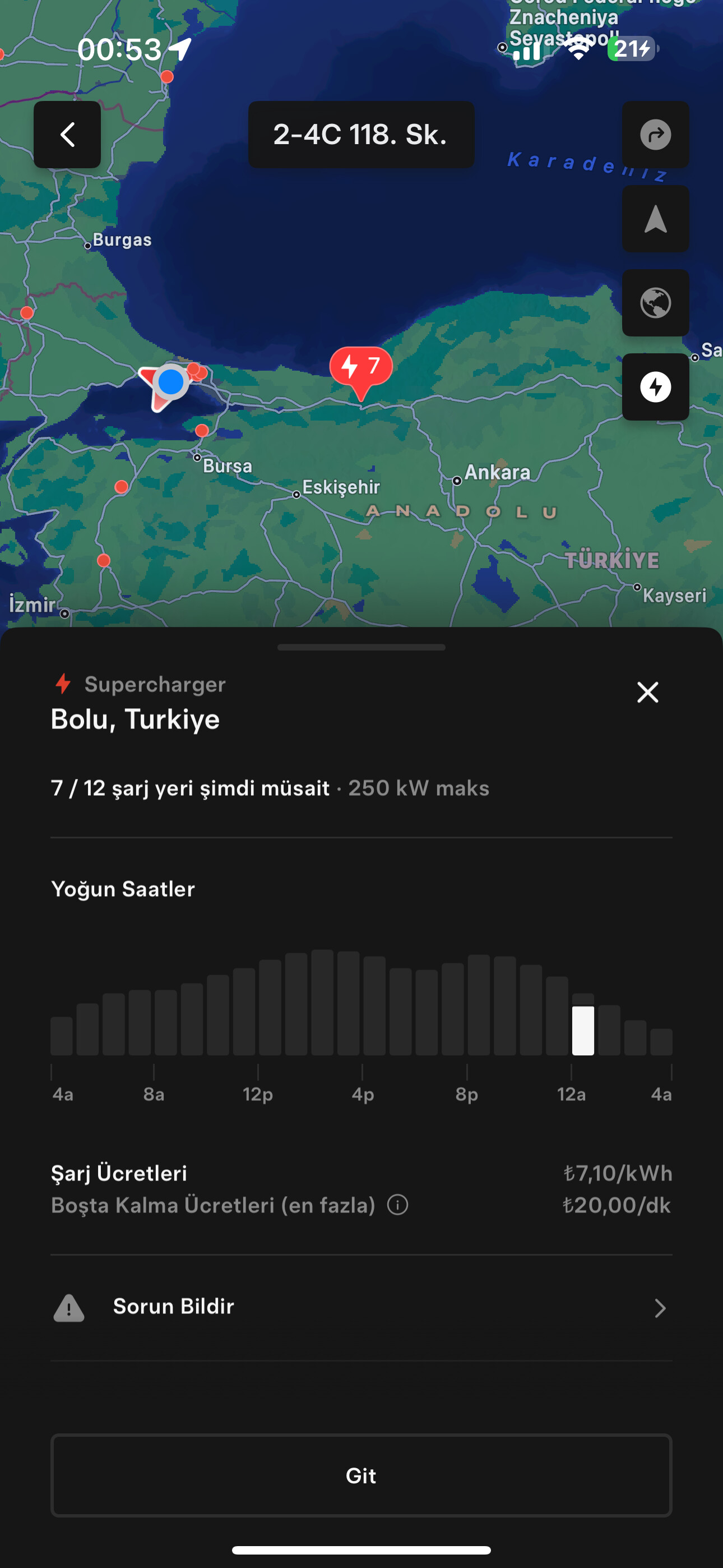Tap the 2-4C 118. Sk. address label
Viewport: 723px width, 1568px height.
pos(361,135)
